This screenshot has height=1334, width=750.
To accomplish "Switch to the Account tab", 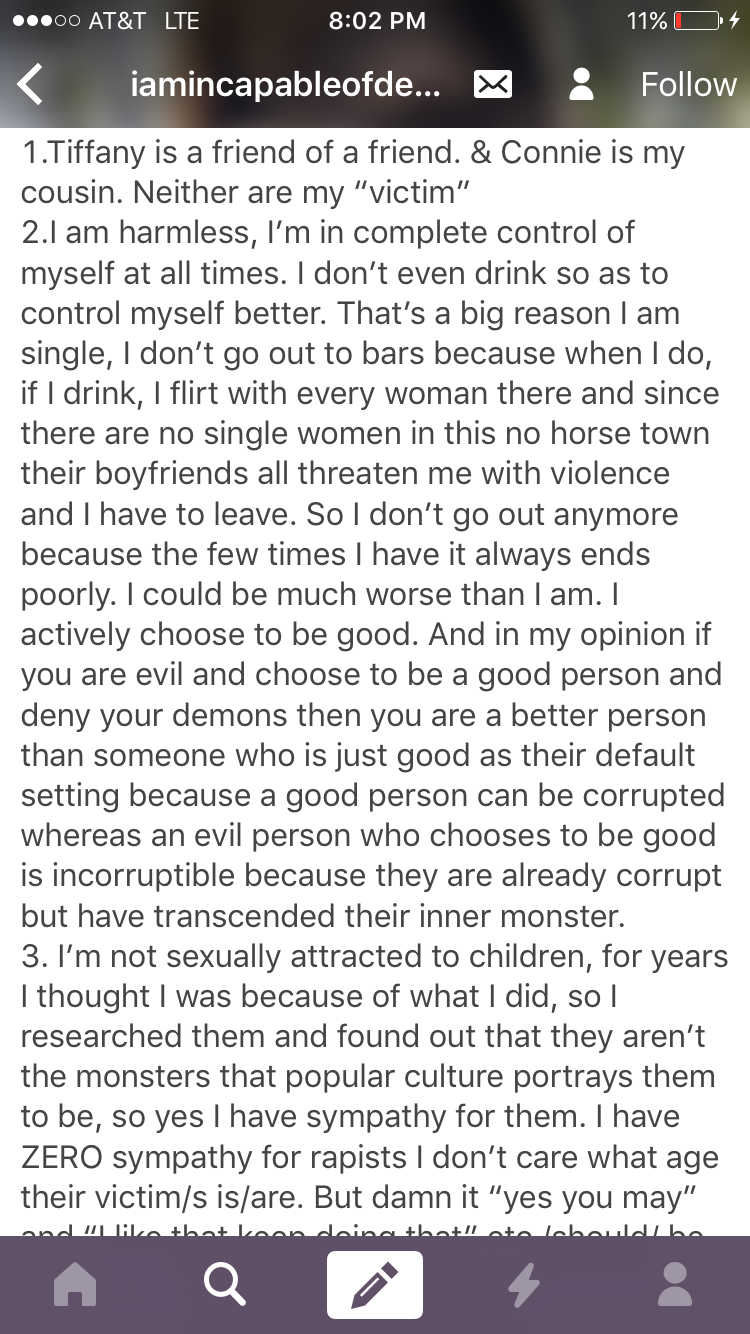I will [x=675, y=1285].
